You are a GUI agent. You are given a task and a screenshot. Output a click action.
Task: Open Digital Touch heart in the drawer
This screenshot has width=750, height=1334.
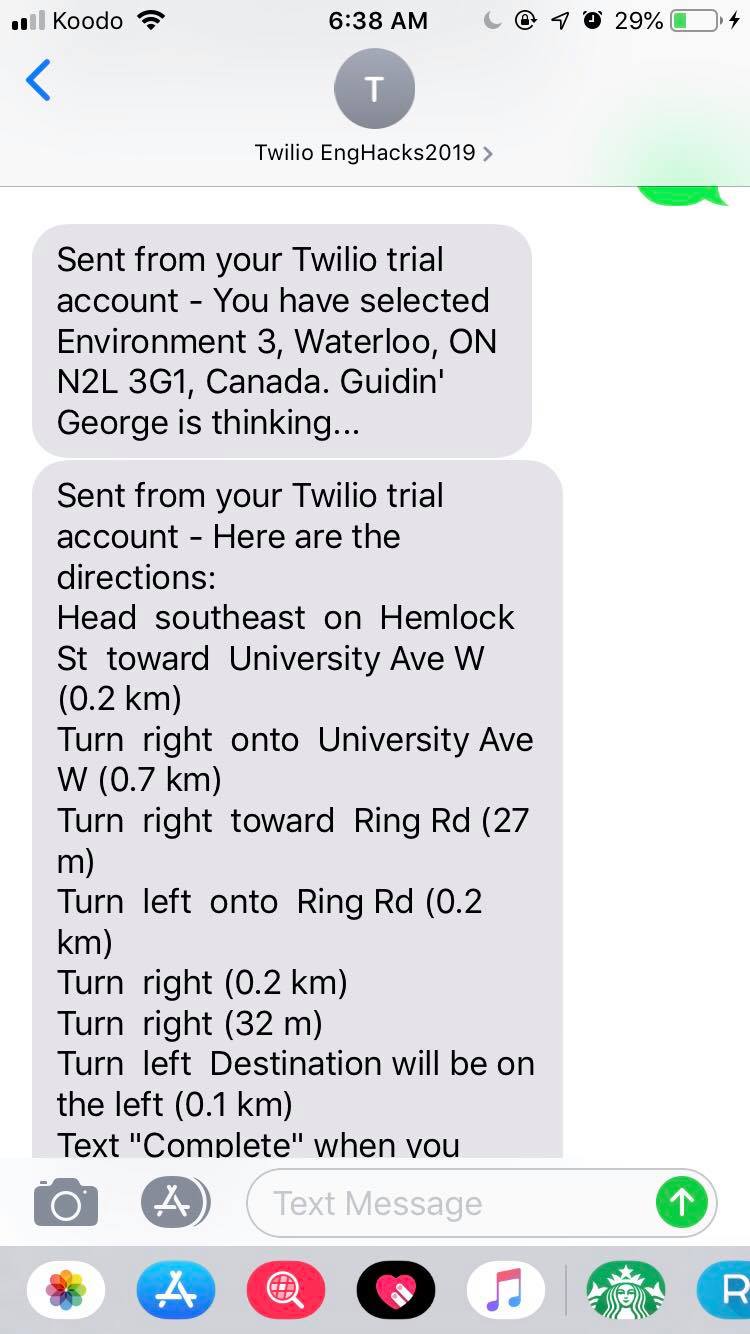395,1290
